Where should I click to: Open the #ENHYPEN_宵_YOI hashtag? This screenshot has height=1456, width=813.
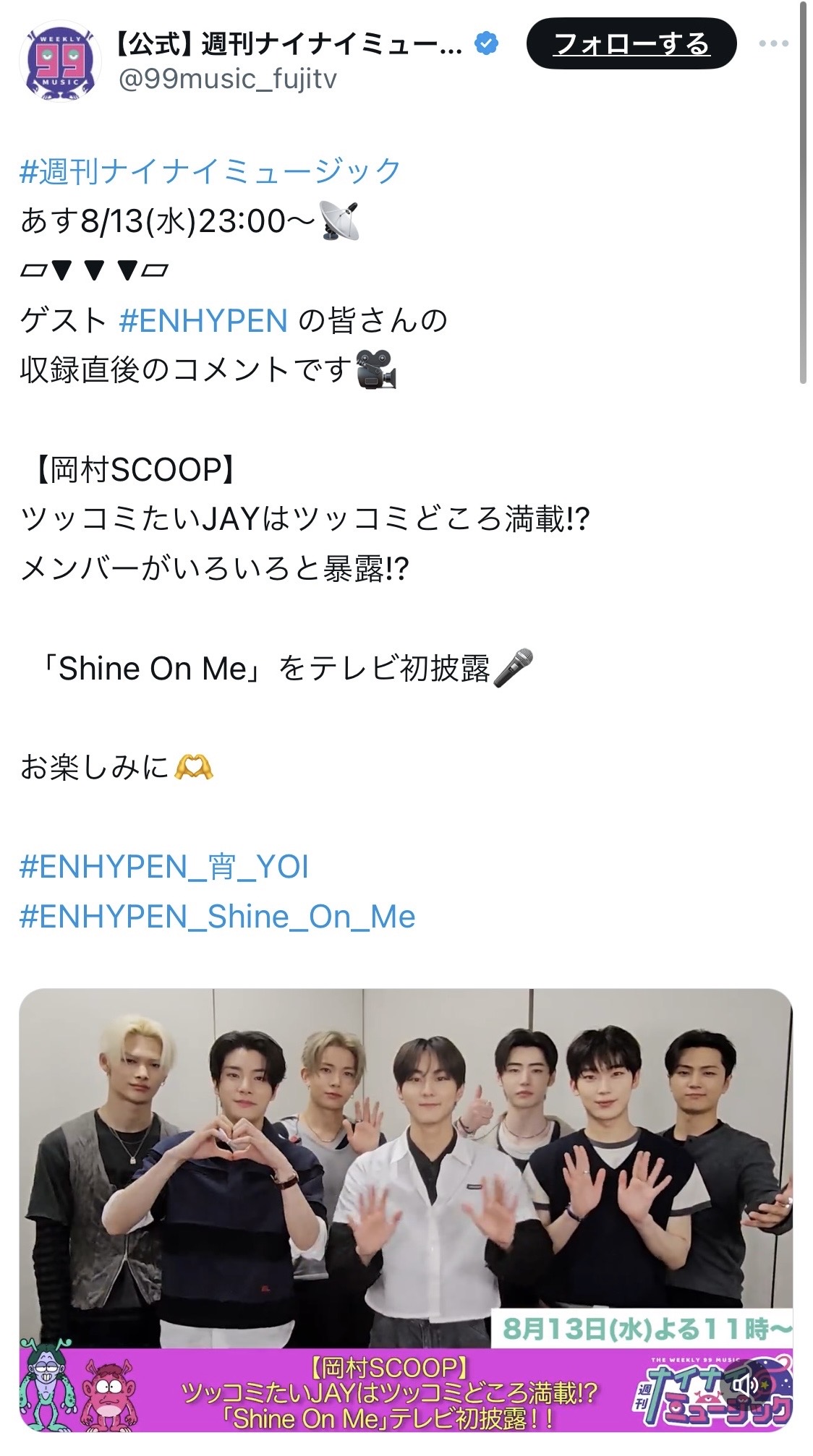(x=164, y=866)
